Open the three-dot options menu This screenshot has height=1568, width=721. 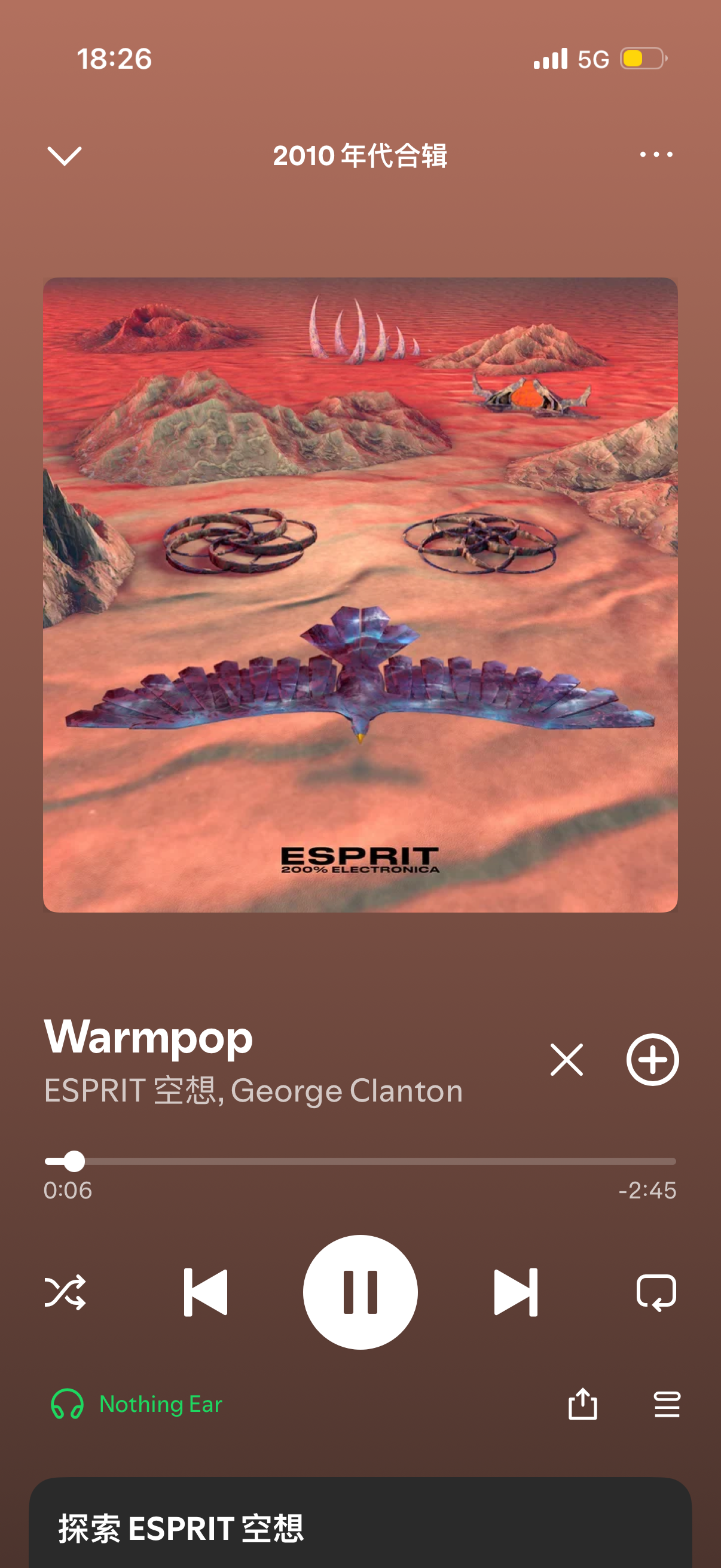656,155
